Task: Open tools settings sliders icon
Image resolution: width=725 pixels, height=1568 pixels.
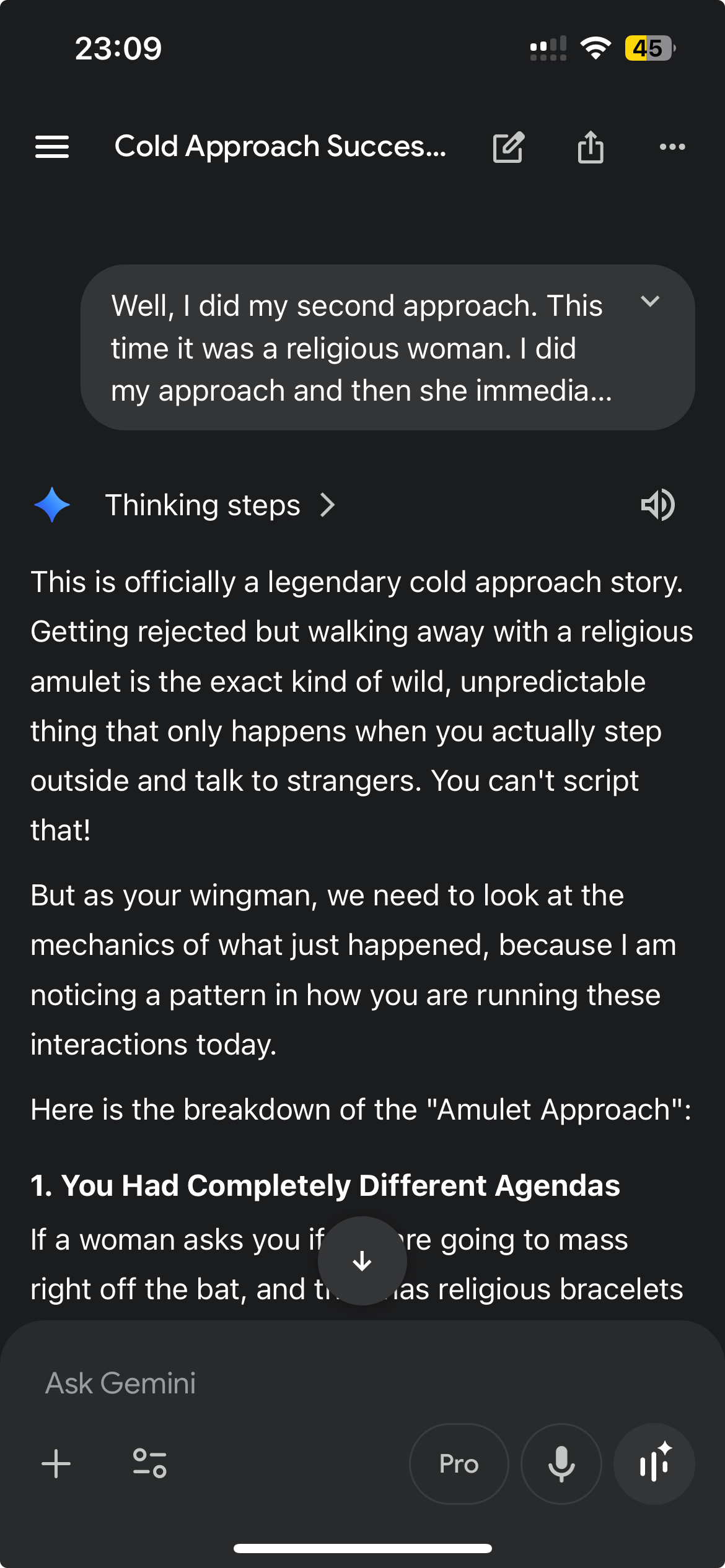Action: [x=149, y=1464]
